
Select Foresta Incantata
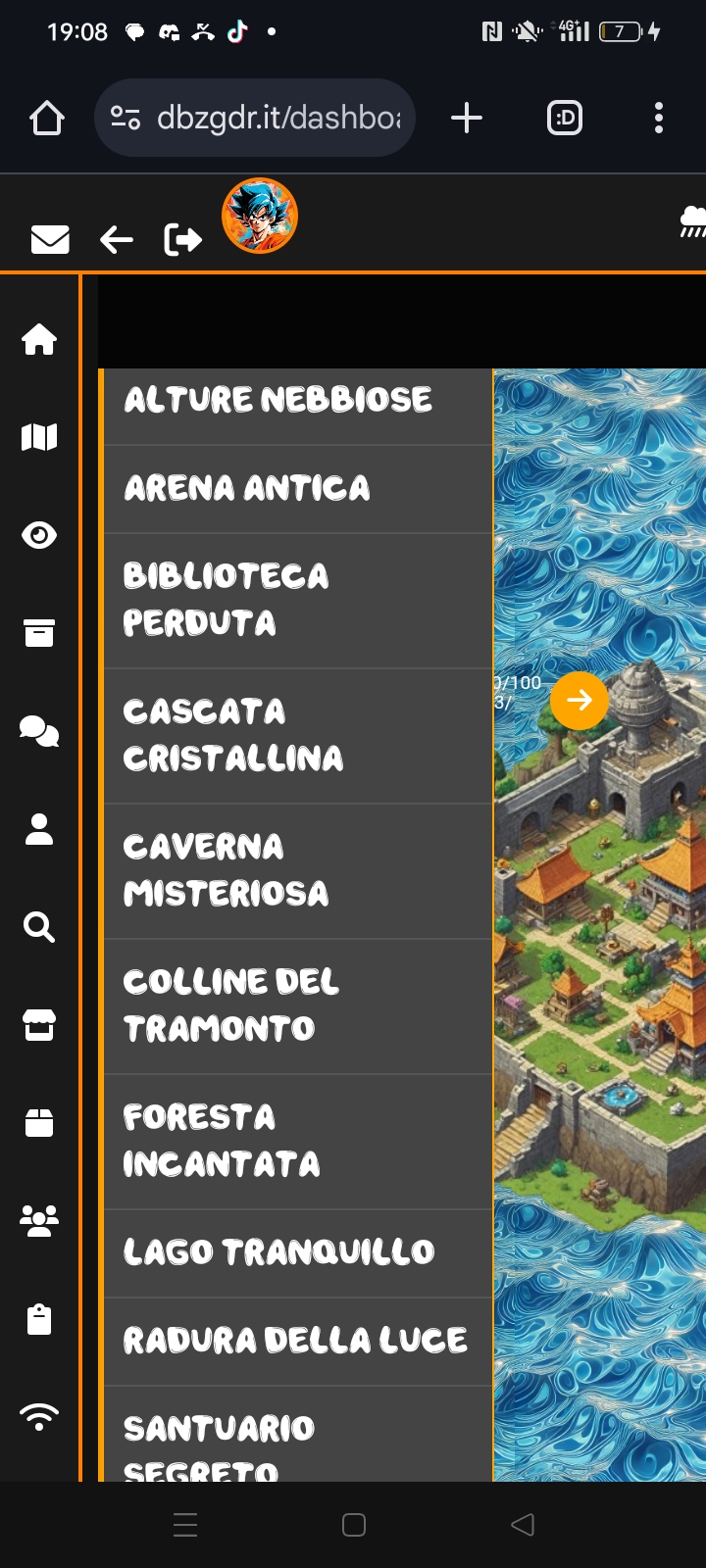222,1141
